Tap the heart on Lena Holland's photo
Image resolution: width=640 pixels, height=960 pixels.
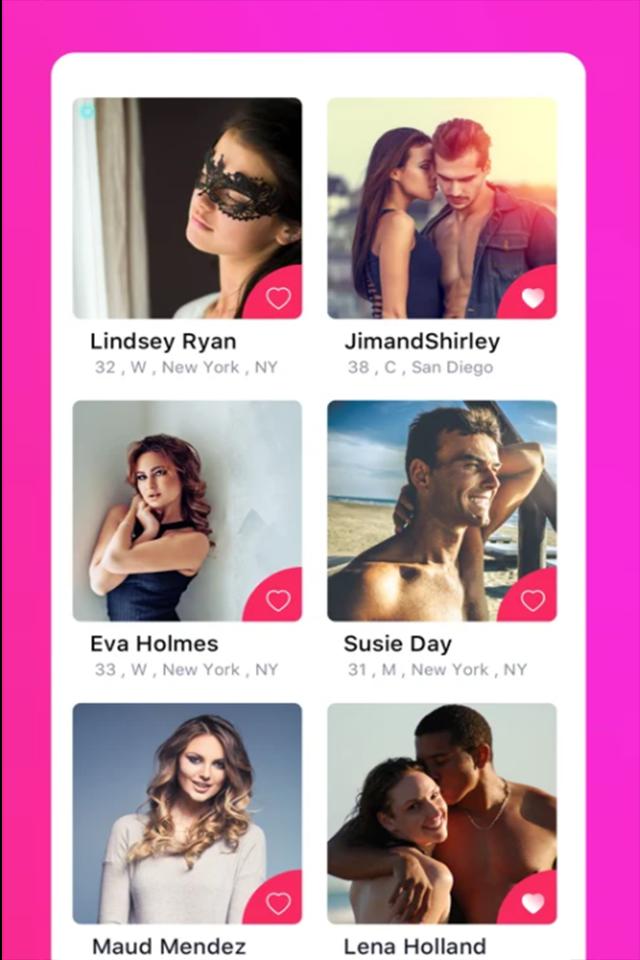533,903
